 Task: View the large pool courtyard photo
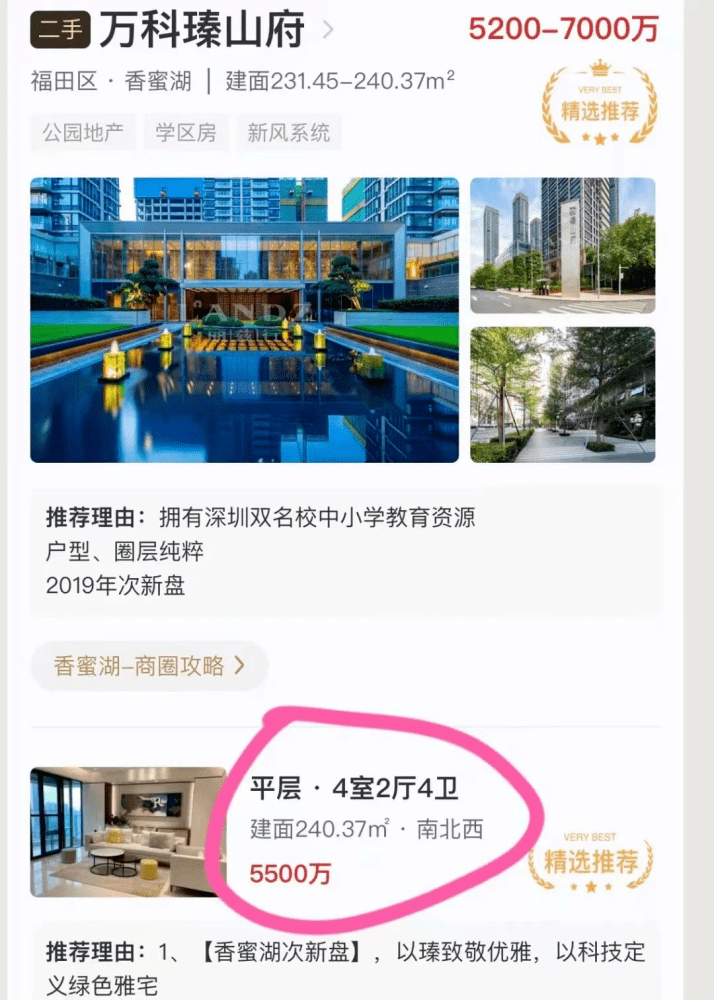tap(244, 320)
